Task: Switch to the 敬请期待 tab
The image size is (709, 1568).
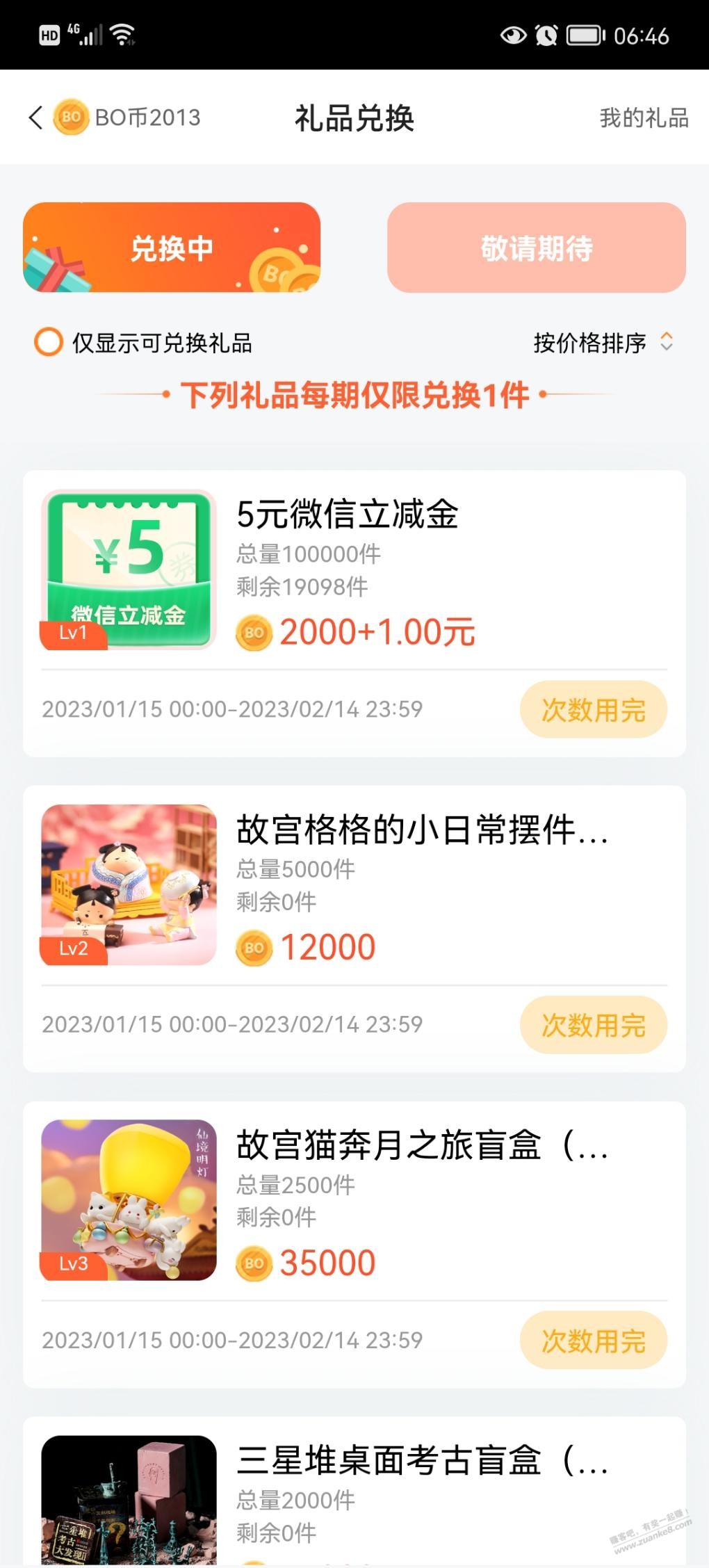Action: point(537,248)
